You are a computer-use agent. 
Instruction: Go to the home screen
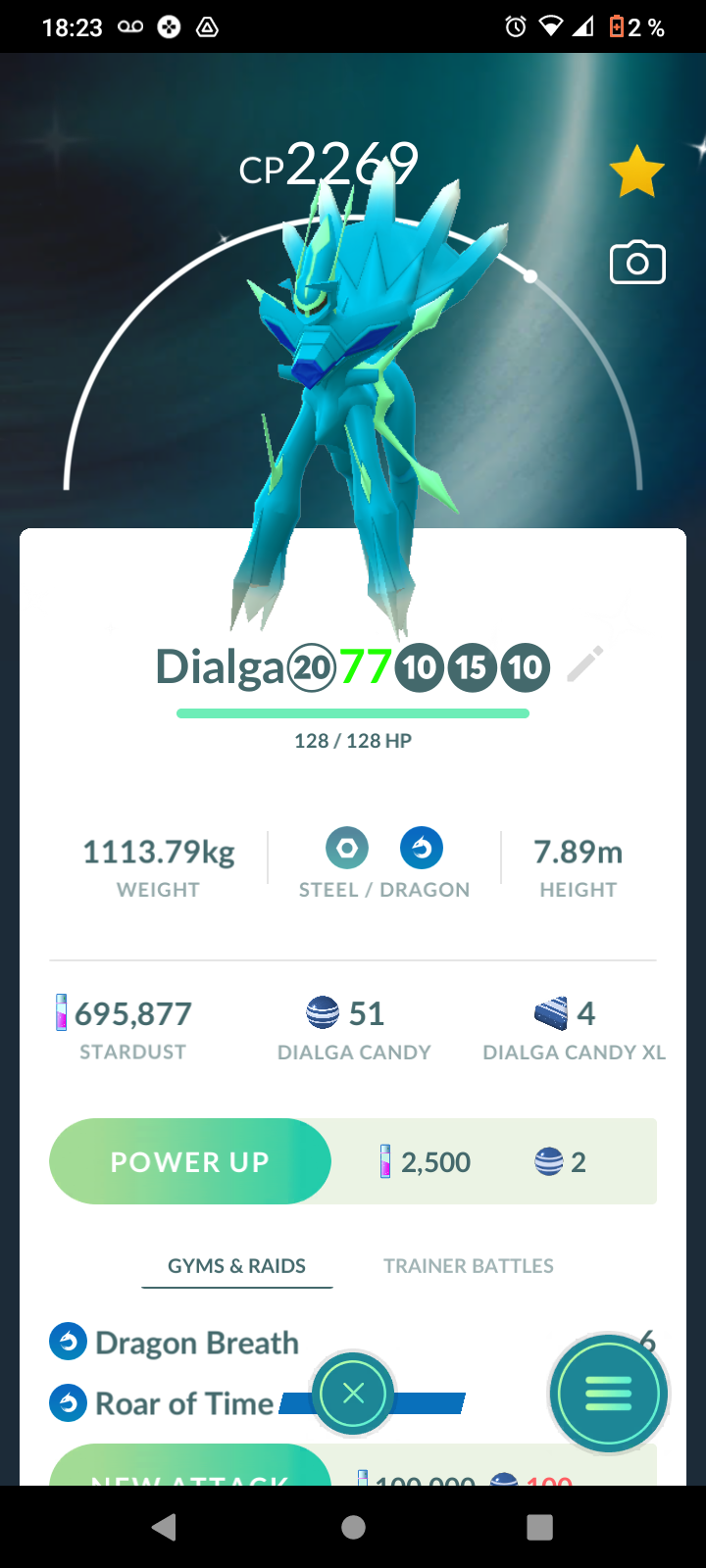[x=353, y=1527]
